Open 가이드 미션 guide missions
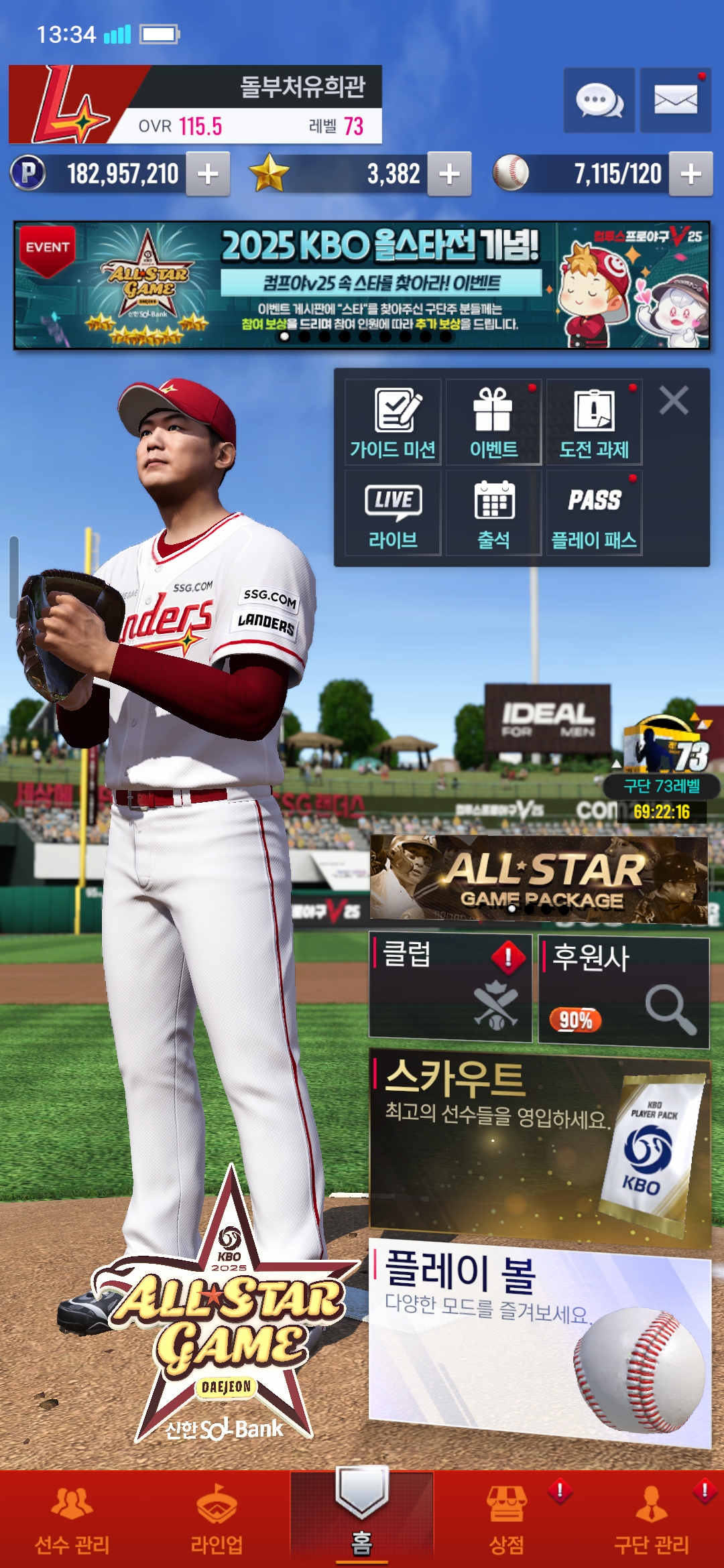The height and width of the screenshot is (1568, 724). pyautogui.click(x=393, y=422)
